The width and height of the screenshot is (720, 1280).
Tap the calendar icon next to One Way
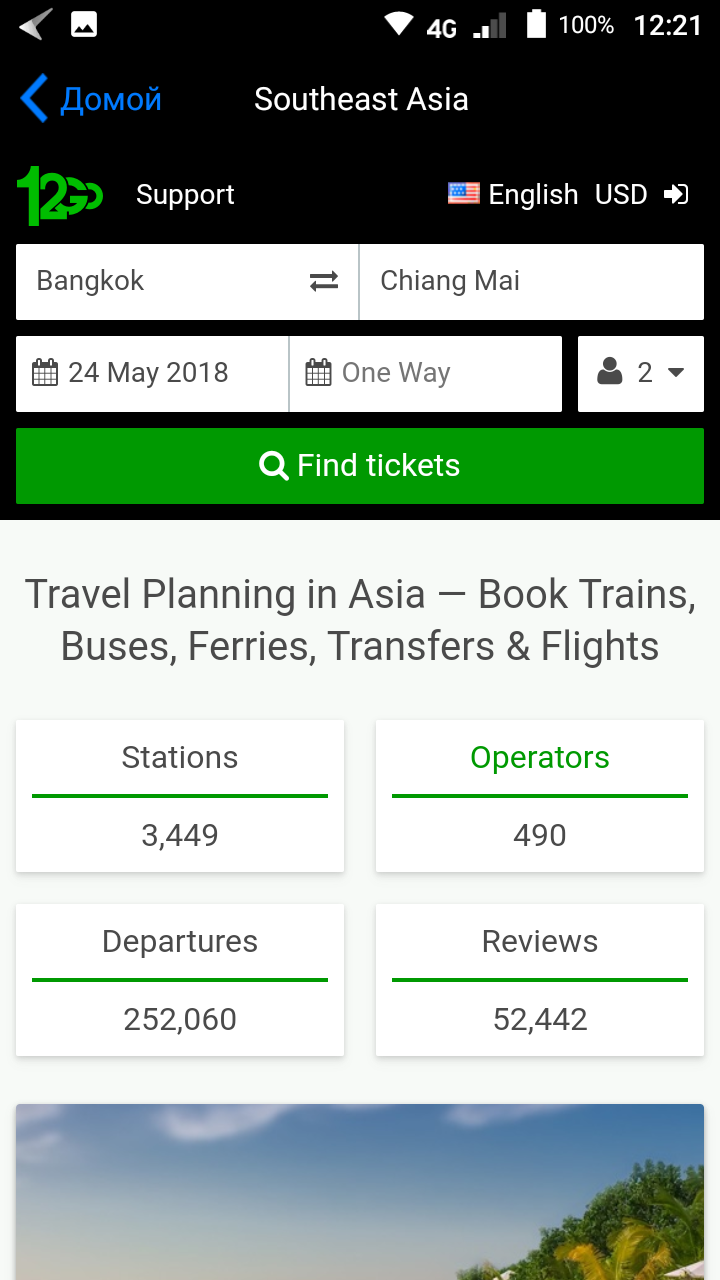[318, 372]
